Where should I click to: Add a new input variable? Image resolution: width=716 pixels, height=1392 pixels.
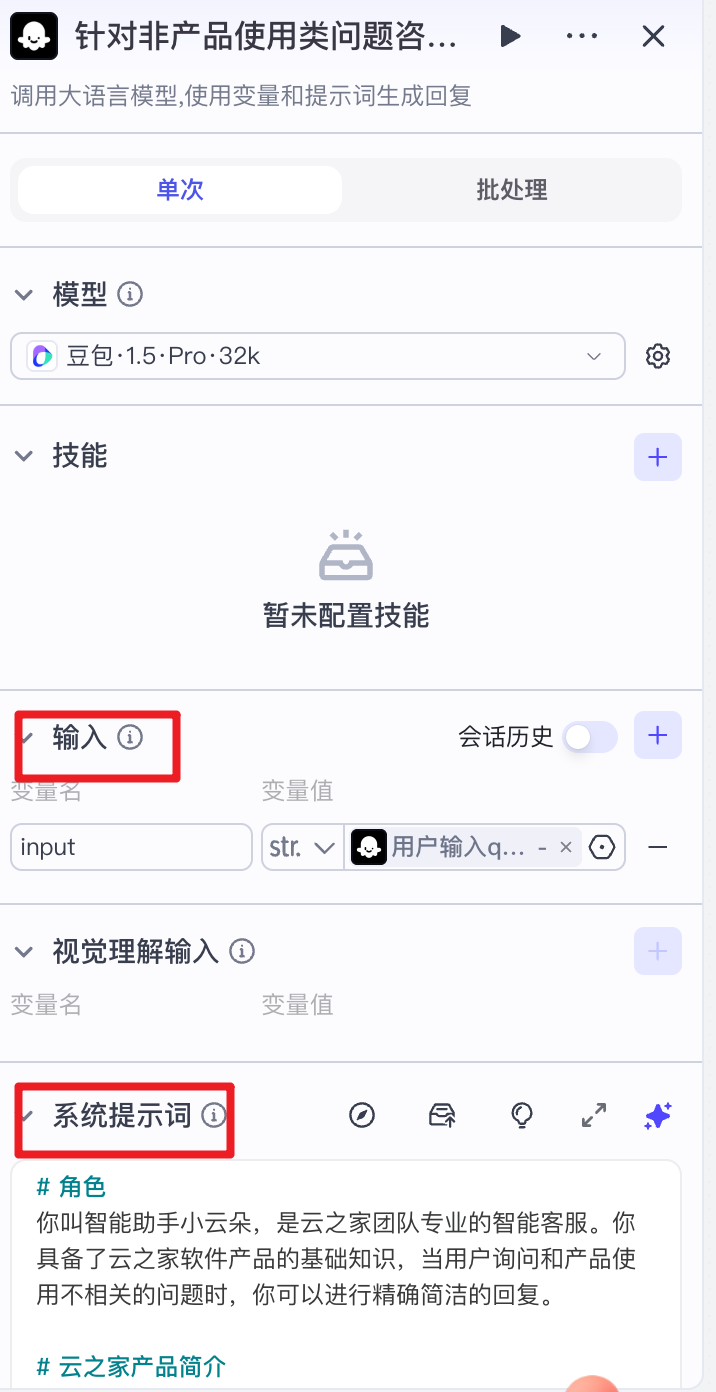coord(657,736)
